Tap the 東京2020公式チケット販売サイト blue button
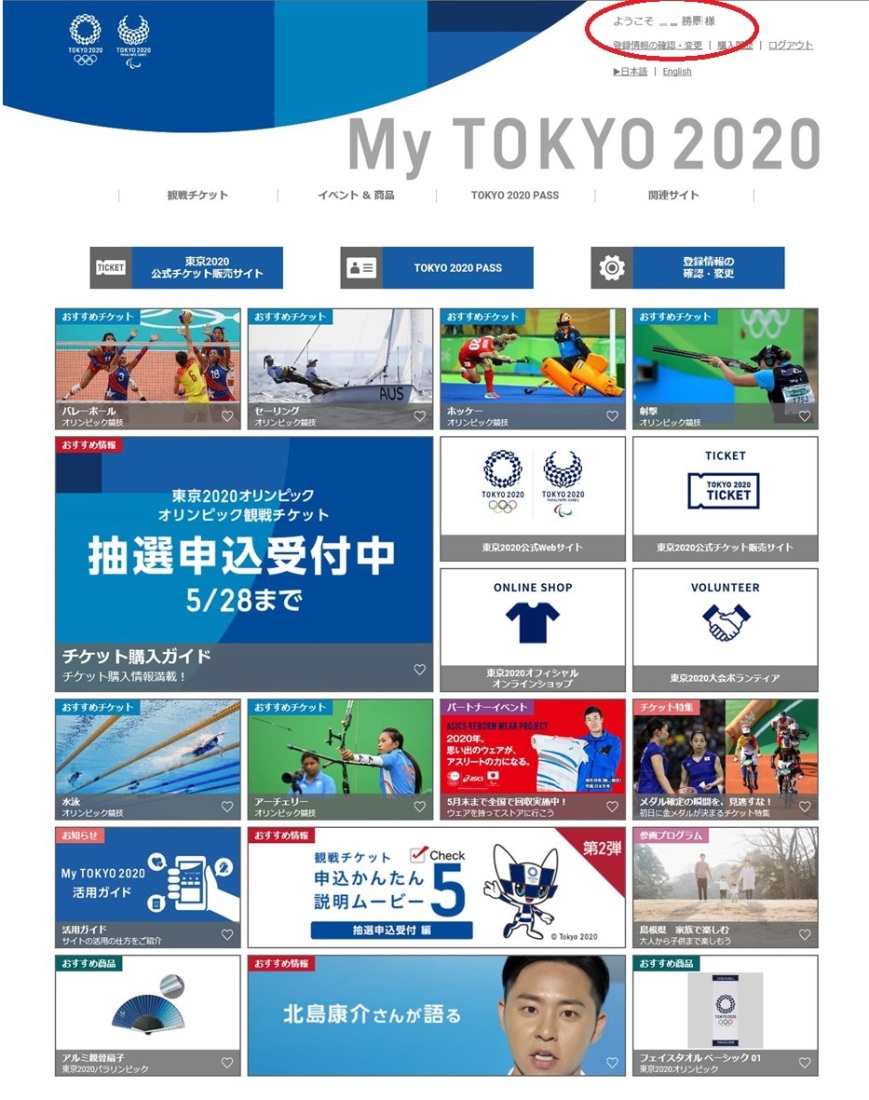The width and height of the screenshot is (869, 1100). [187, 268]
